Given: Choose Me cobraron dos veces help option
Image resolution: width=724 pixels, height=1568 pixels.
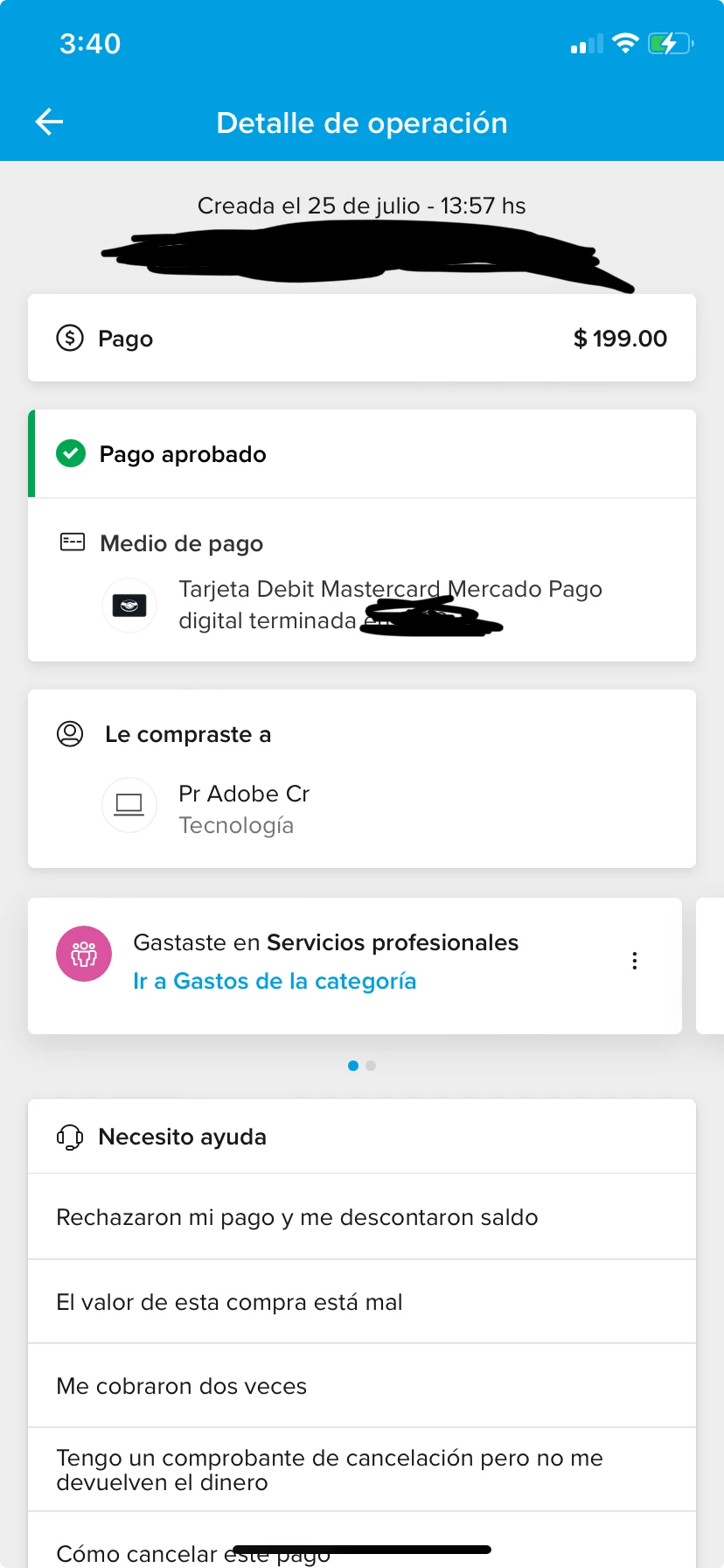Looking at the screenshot, I should click(x=182, y=1386).
